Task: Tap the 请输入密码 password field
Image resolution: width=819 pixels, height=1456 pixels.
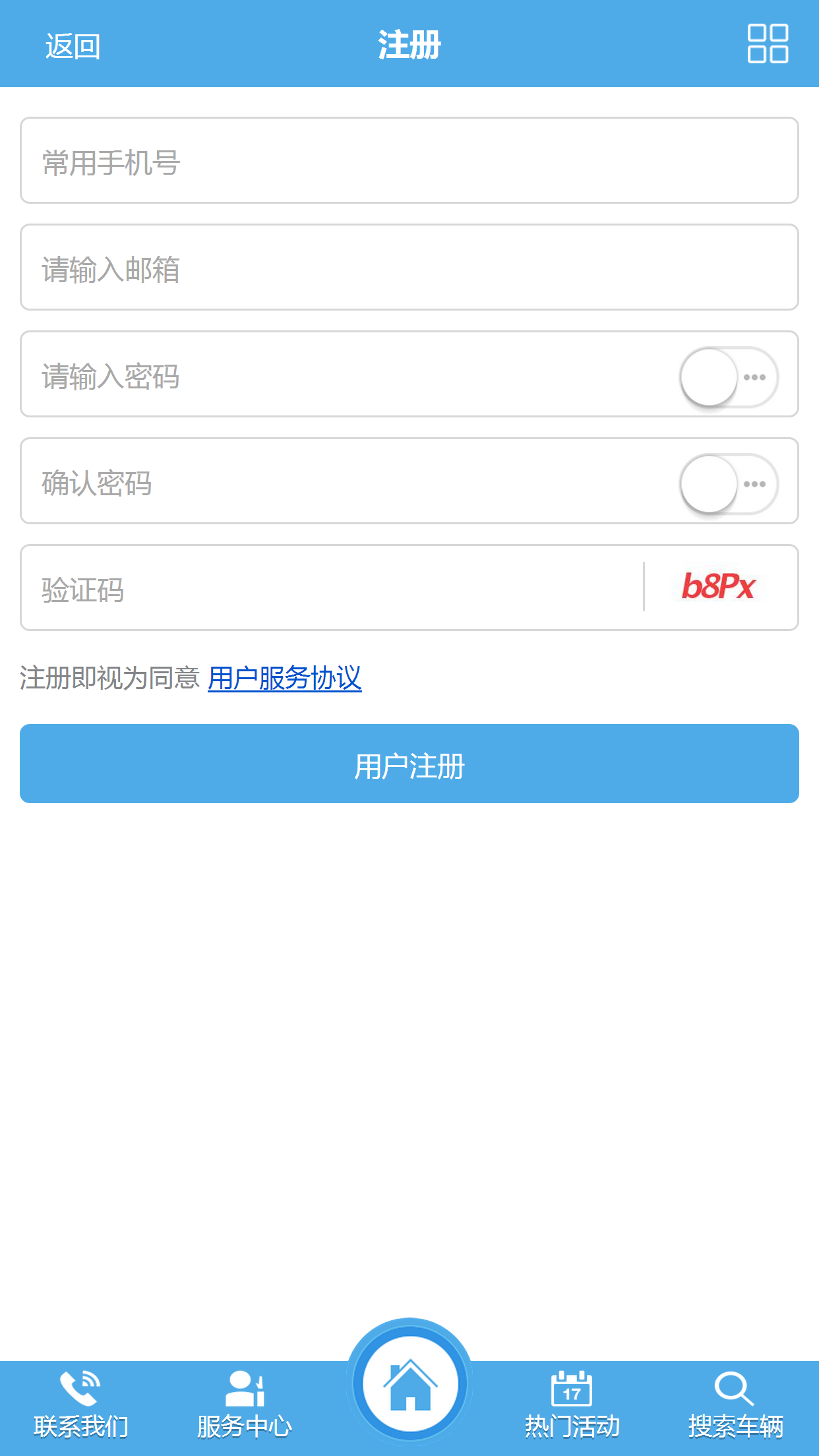Action: pos(349,375)
